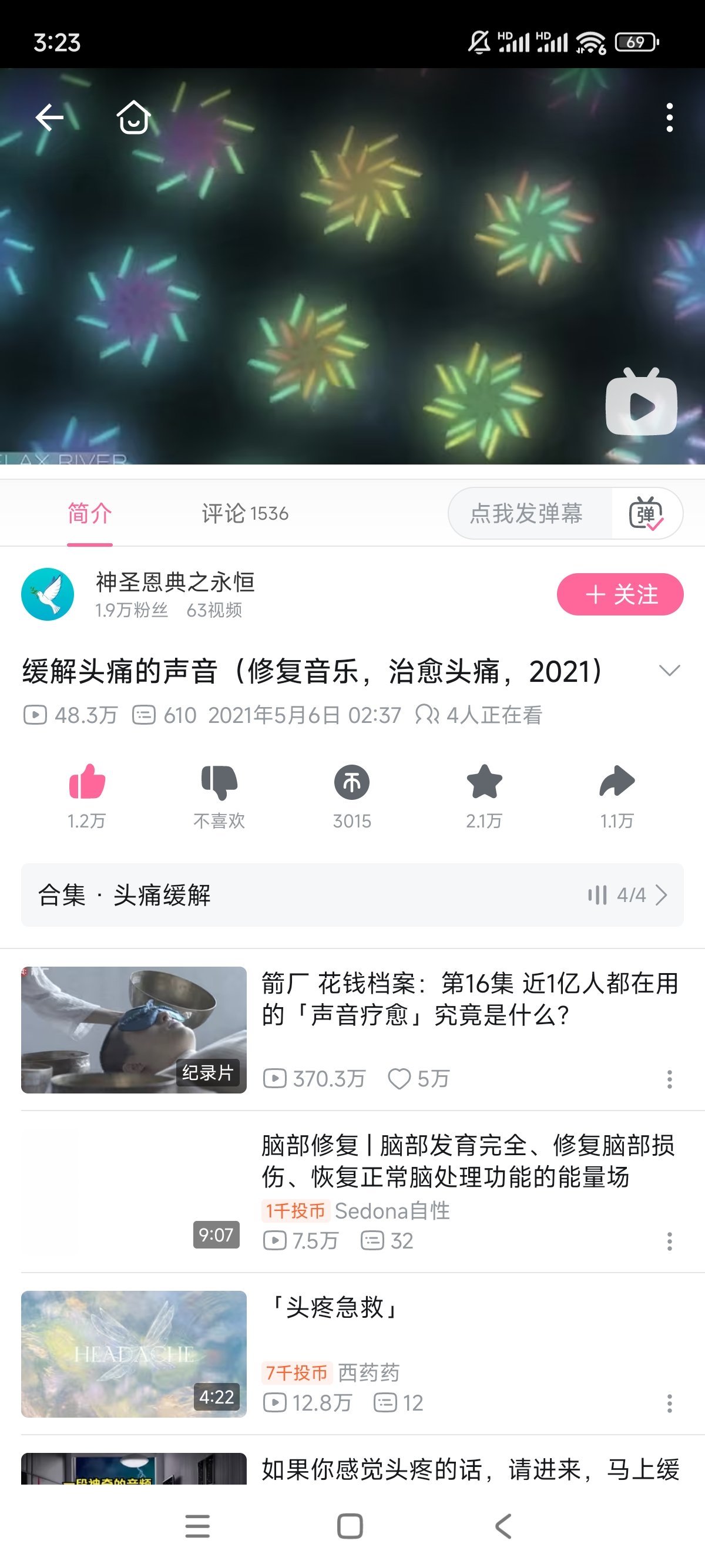Play the video with the TV play button
This screenshot has height=1568, width=705.
[641, 404]
